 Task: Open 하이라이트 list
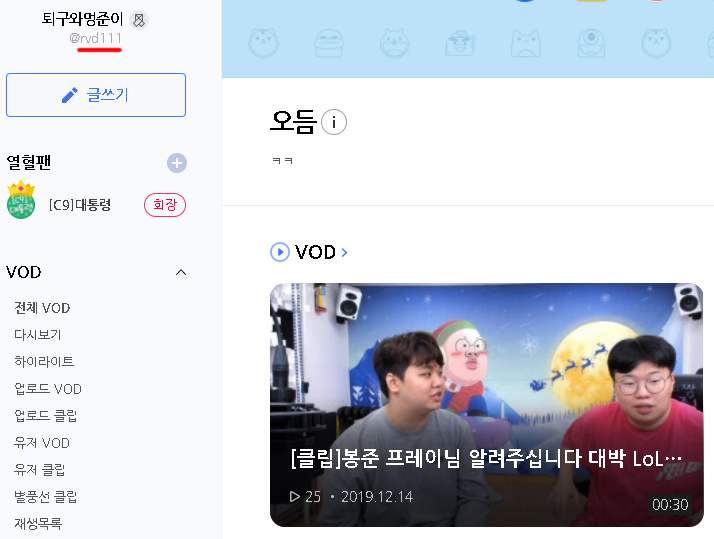[44, 361]
